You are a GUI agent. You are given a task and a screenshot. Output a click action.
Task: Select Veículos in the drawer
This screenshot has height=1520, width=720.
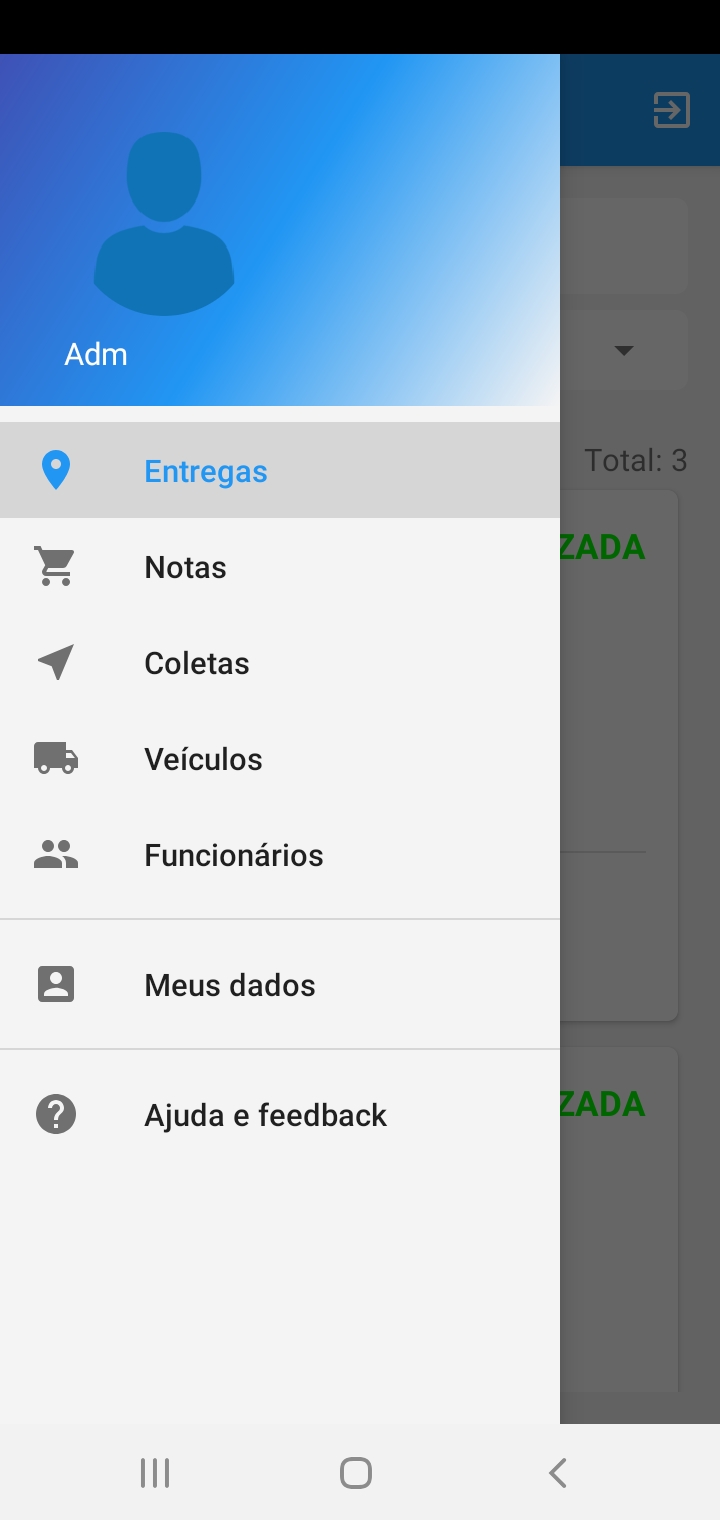pyautogui.click(x=203, y=759)
